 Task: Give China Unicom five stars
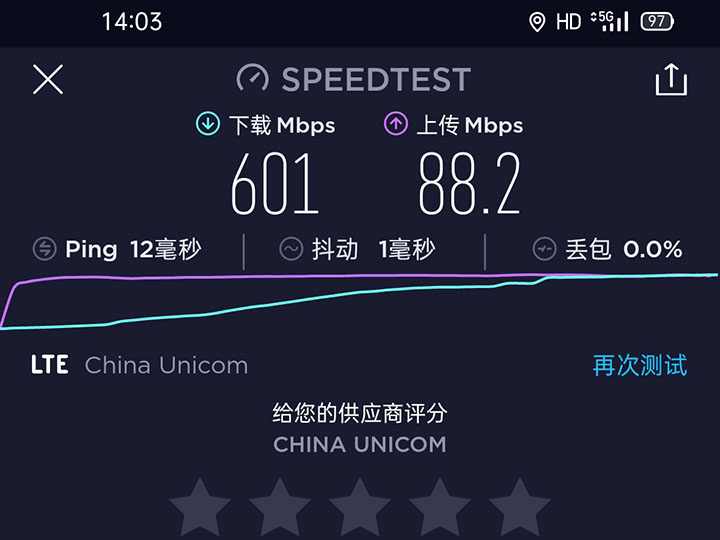tap(520, 507)
